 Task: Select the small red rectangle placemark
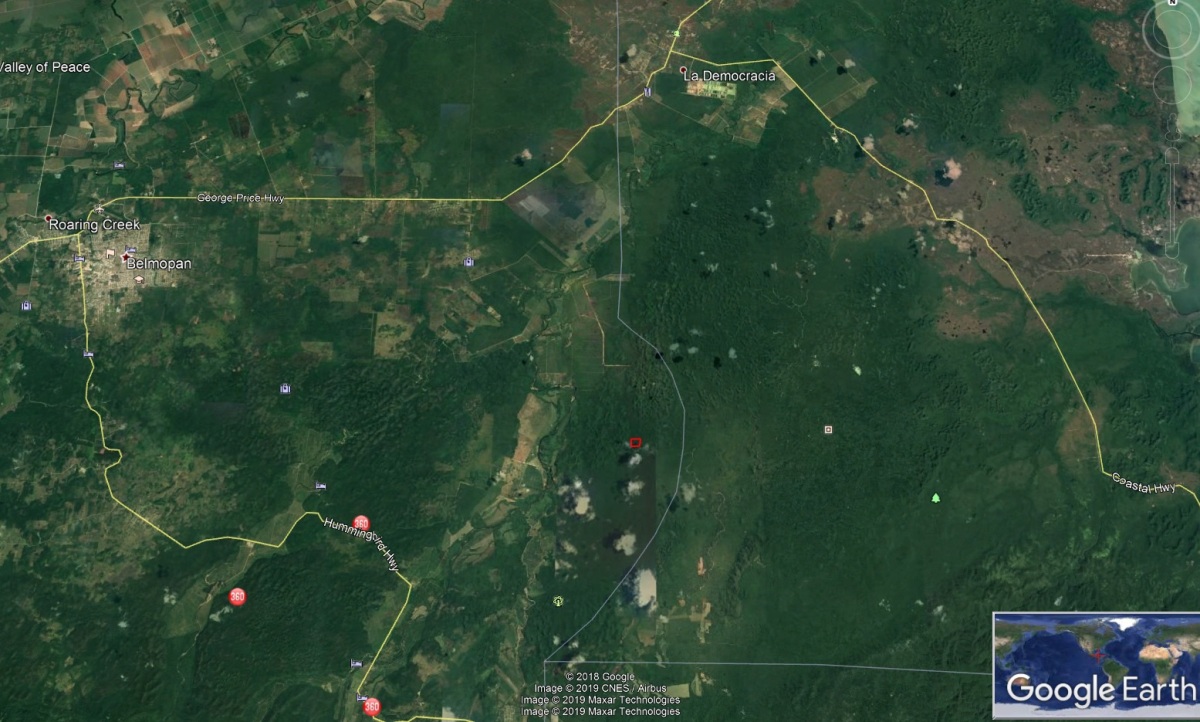(x=635, y=442)
